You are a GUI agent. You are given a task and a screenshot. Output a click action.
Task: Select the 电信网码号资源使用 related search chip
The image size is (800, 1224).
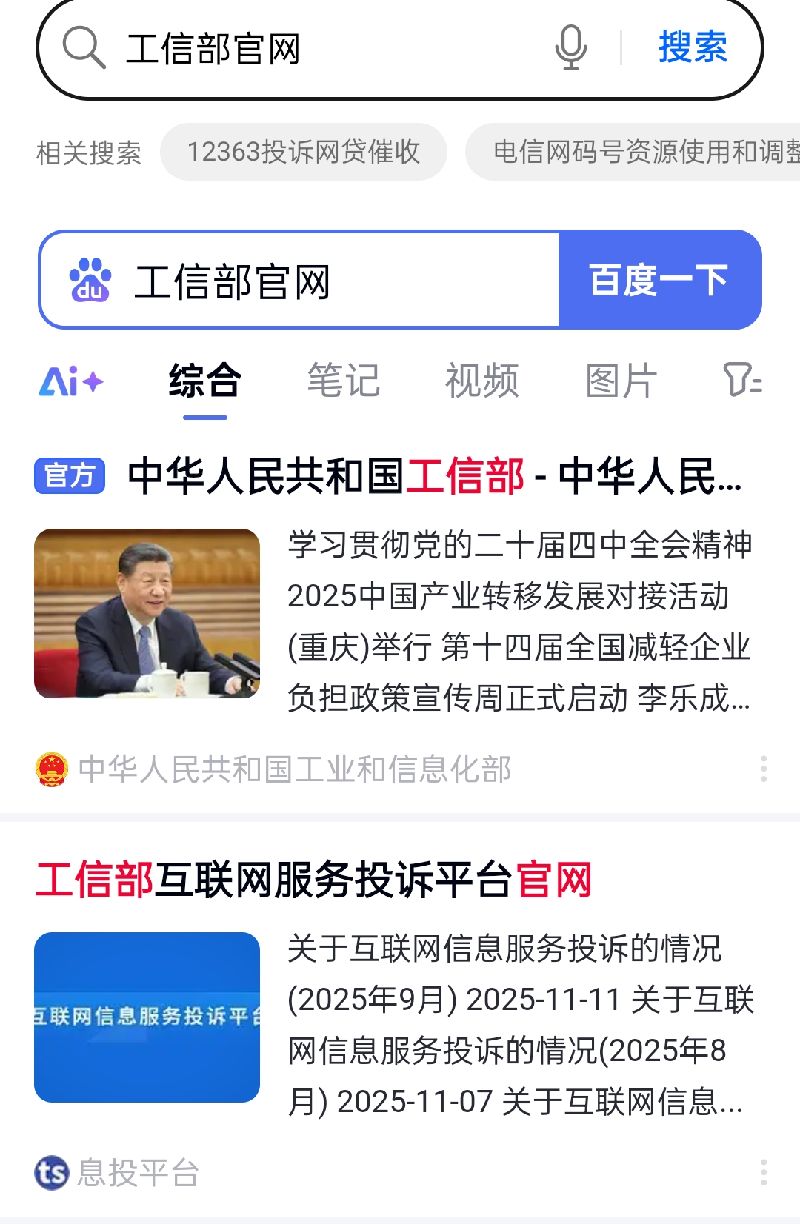pyautogui.click(x=633, y=152)
